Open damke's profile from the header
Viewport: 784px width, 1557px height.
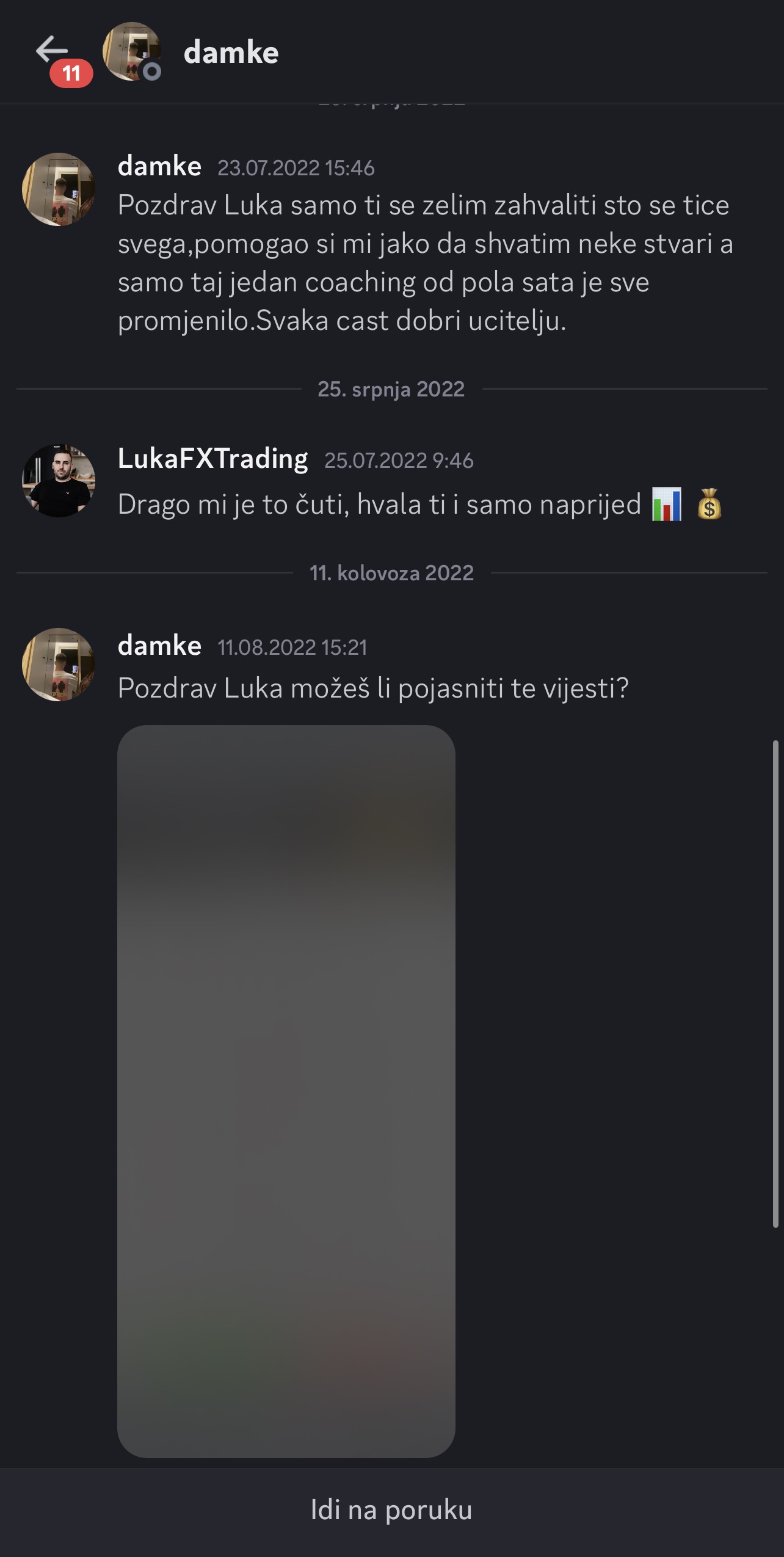230,53
